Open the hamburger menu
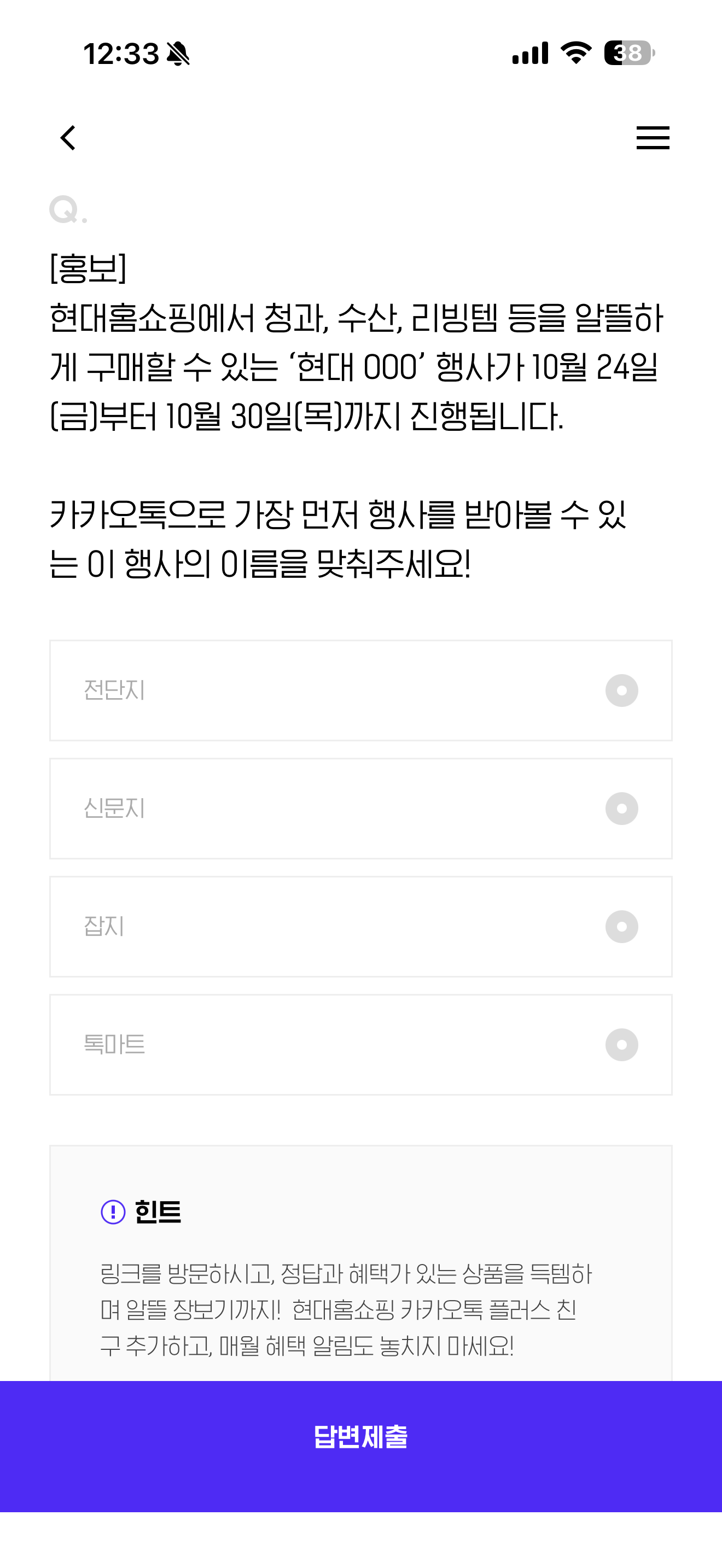The width and height of the screenshot is (722, 1568). (653, 138)
